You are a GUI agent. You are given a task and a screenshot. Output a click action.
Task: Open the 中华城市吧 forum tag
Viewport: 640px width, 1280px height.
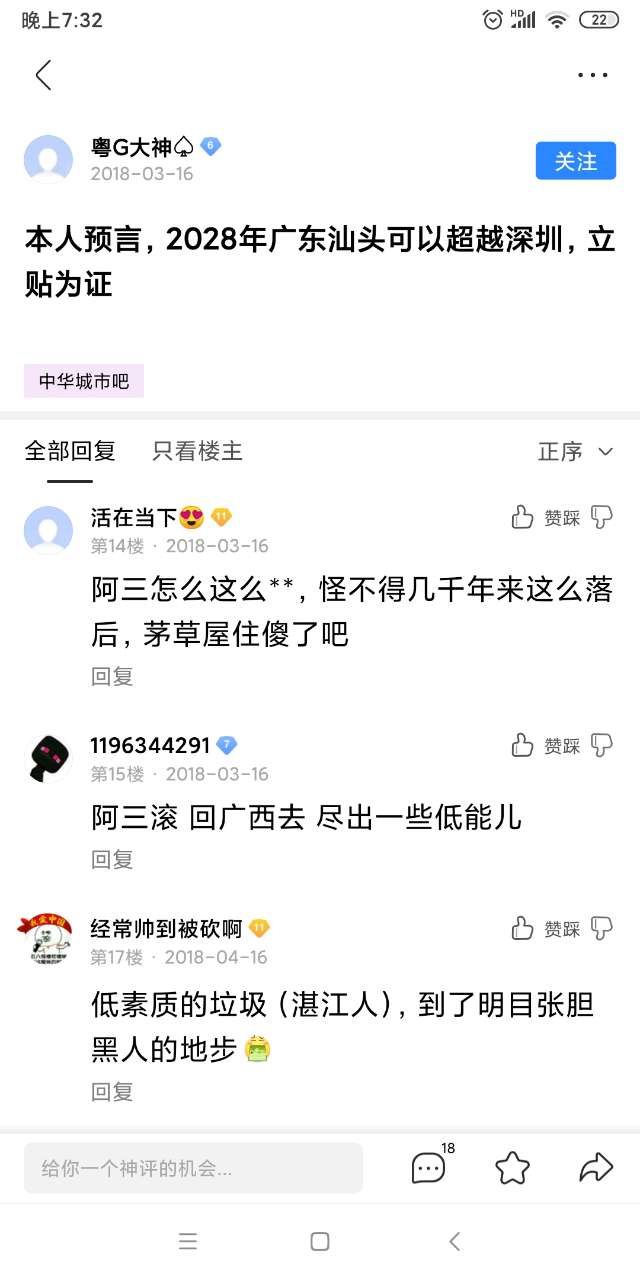click(x=84, y=381)
